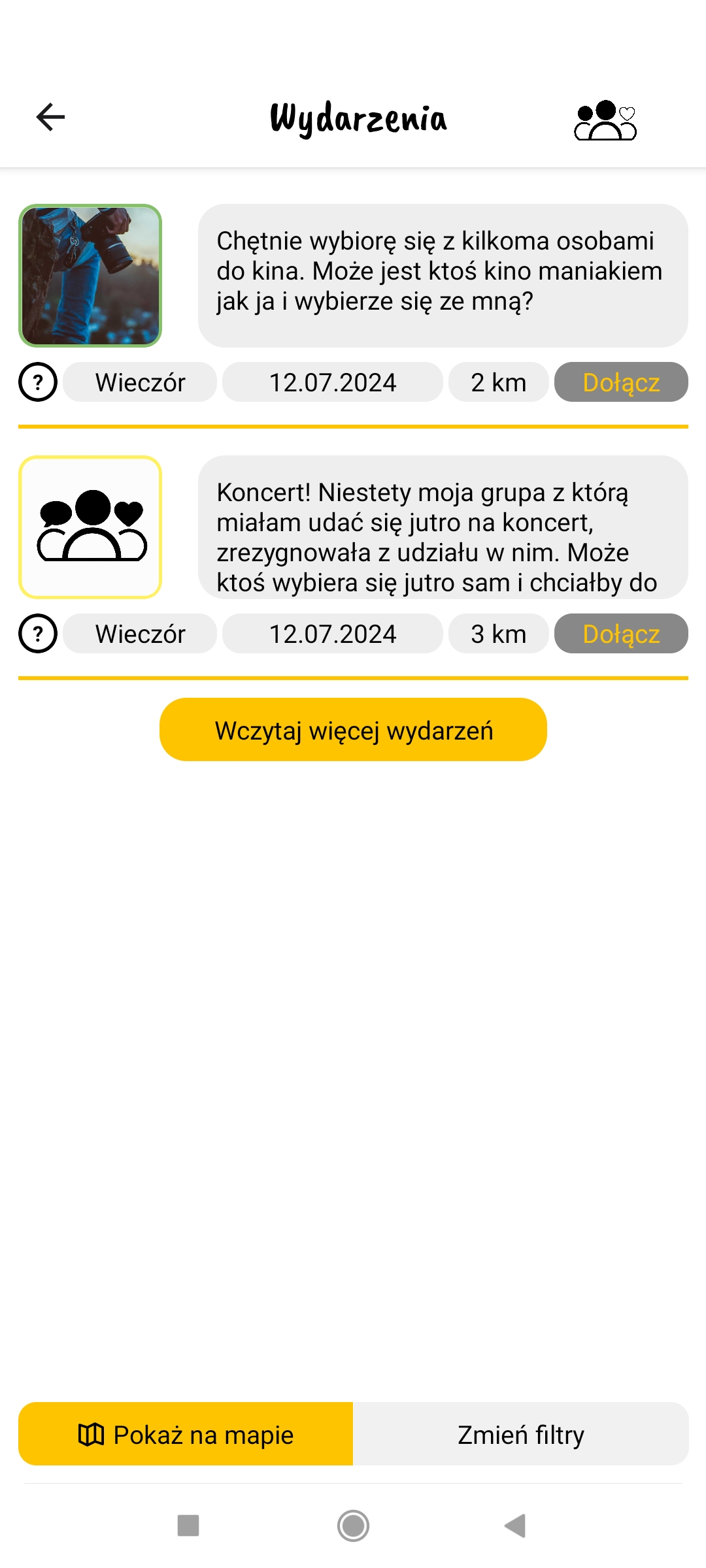
Task: Open Zmień filtry to change filters
Action: pyautogui.click(x=521, y=1434)
